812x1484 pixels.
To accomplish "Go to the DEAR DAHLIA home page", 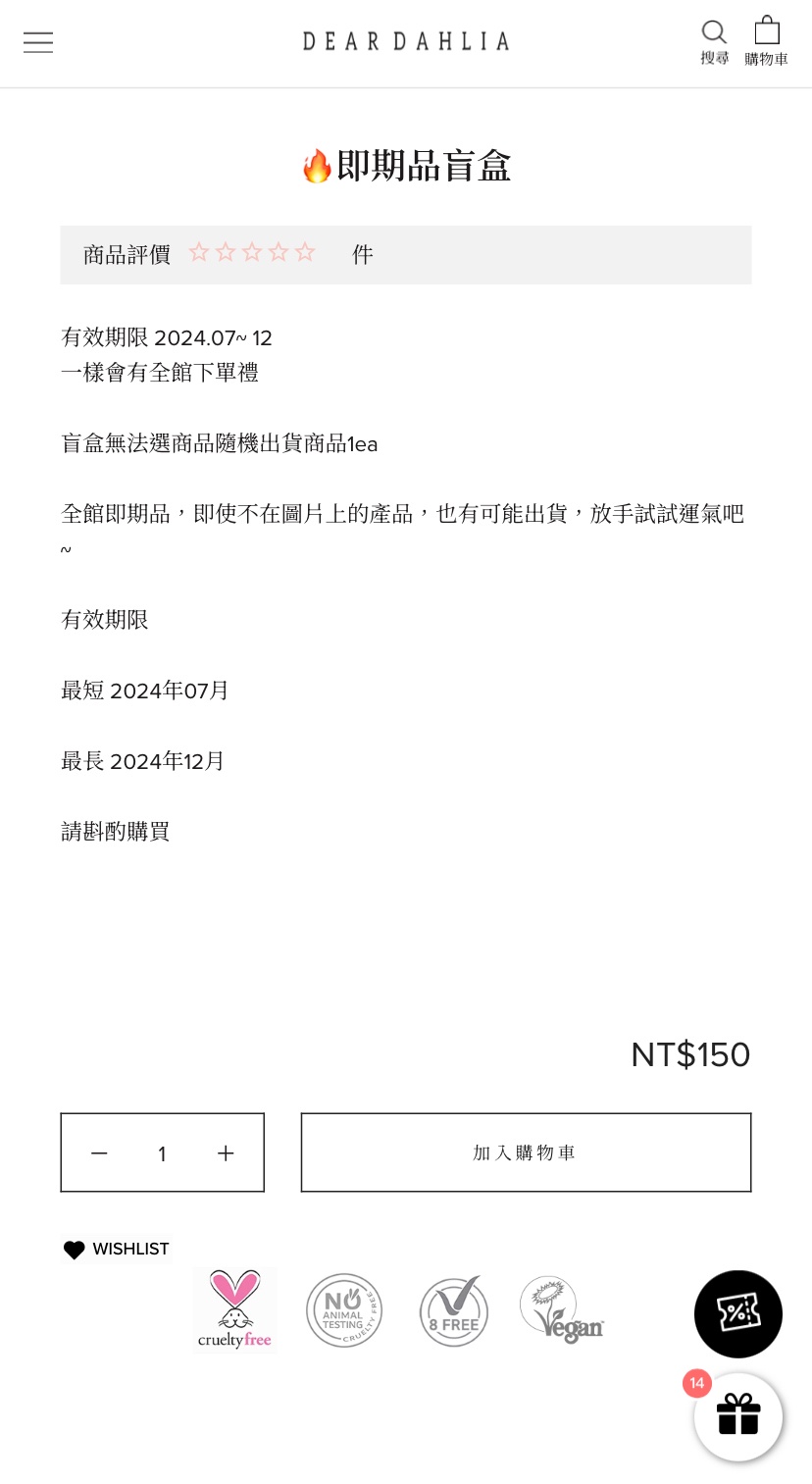I will tap(406, 41).
